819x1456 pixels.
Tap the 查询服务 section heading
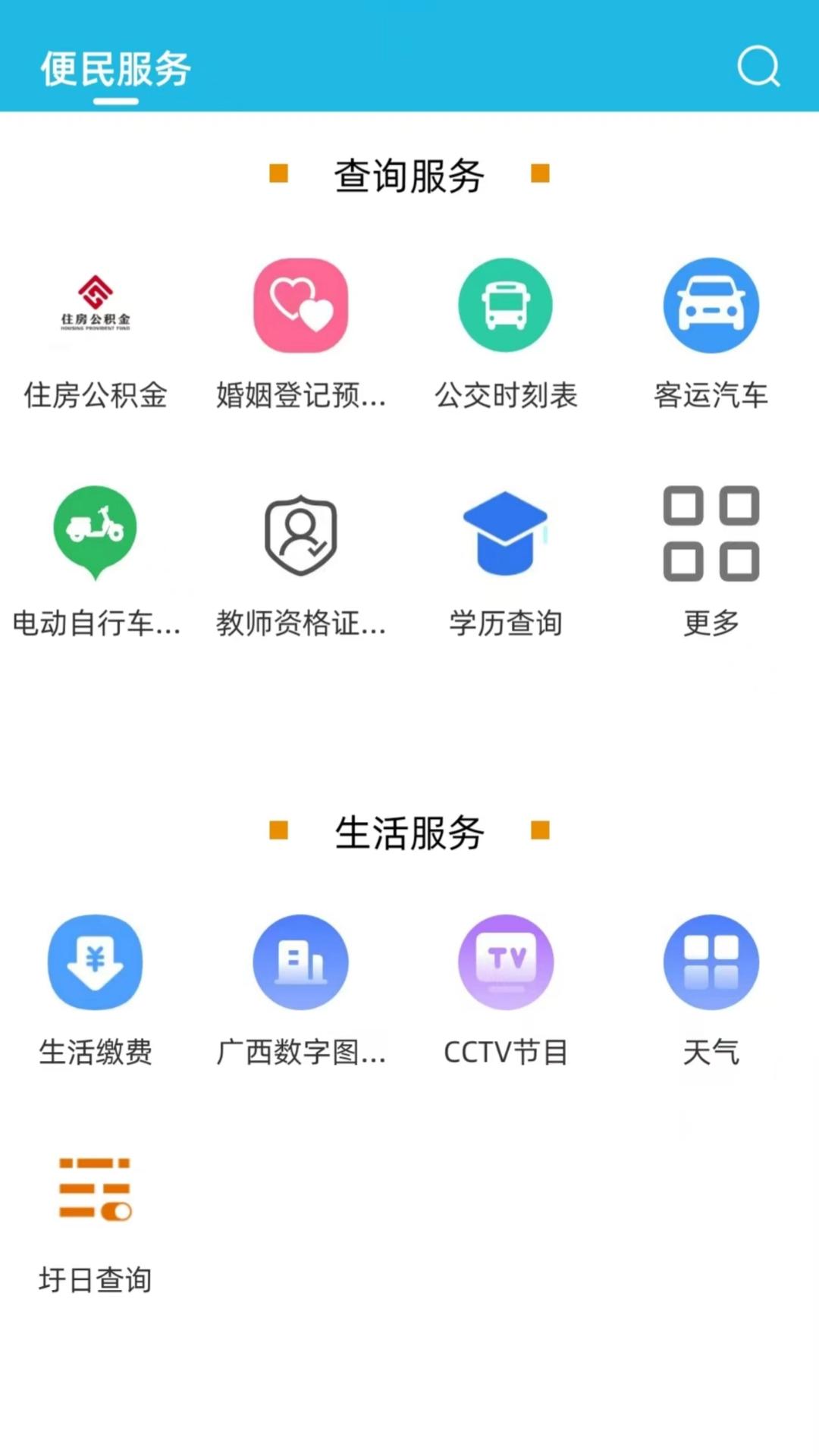pyautogui.click(x=409, y=174)
